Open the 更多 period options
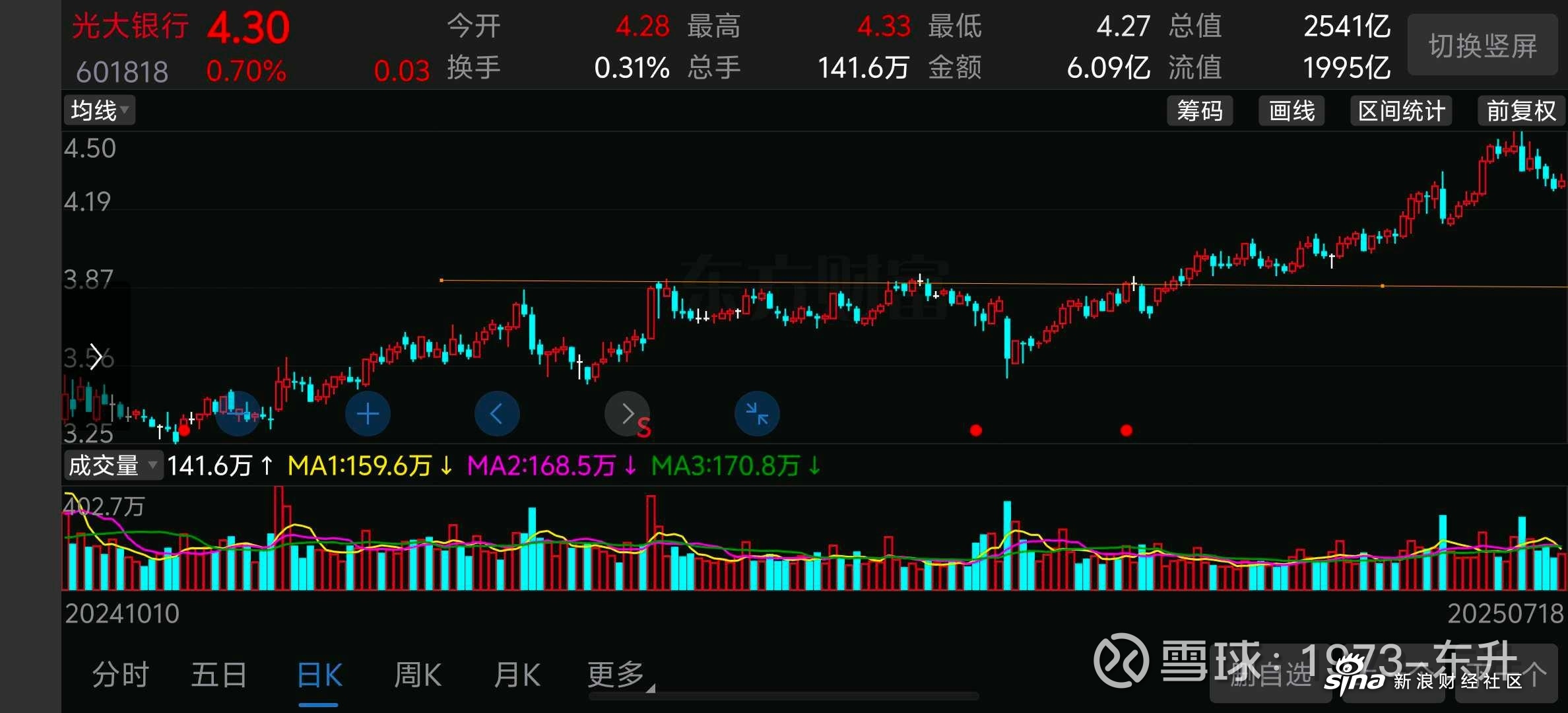The image size is (1568, 713). coord(617,675)
